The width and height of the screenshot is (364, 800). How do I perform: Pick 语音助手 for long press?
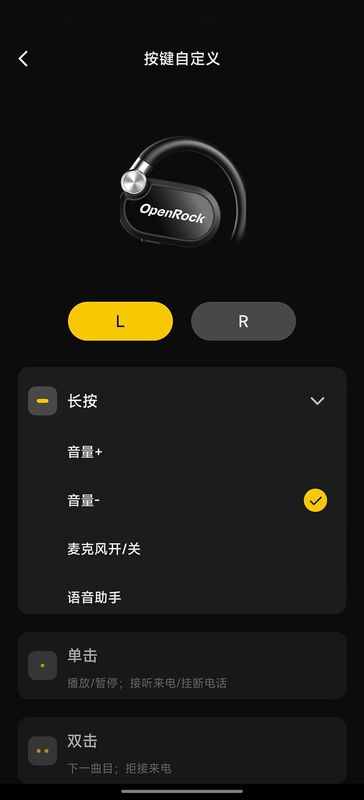pos(182,596)
